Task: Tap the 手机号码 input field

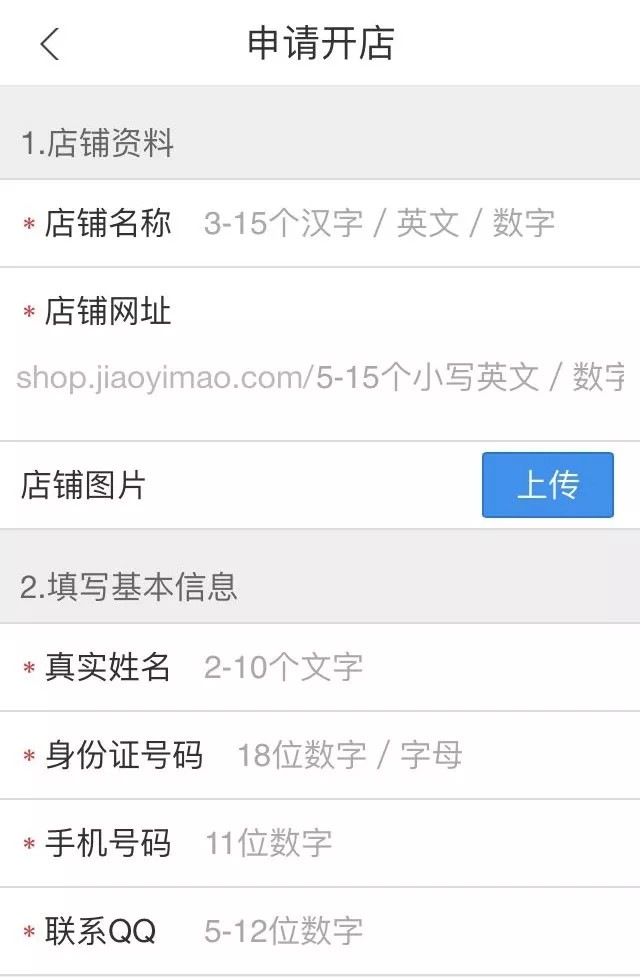Action: point(380,843)
